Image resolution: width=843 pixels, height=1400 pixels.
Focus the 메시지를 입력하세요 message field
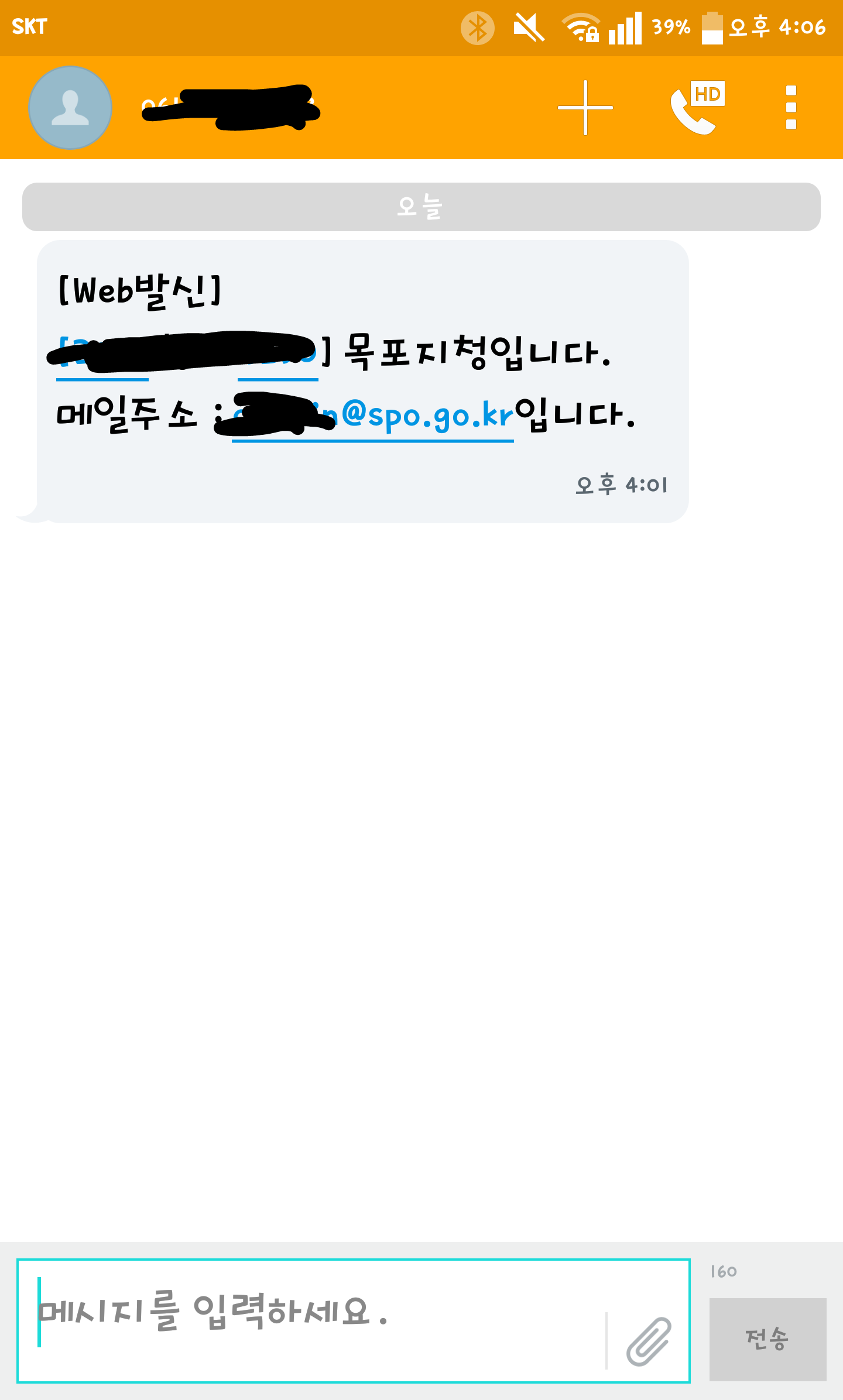[316, 1322]
